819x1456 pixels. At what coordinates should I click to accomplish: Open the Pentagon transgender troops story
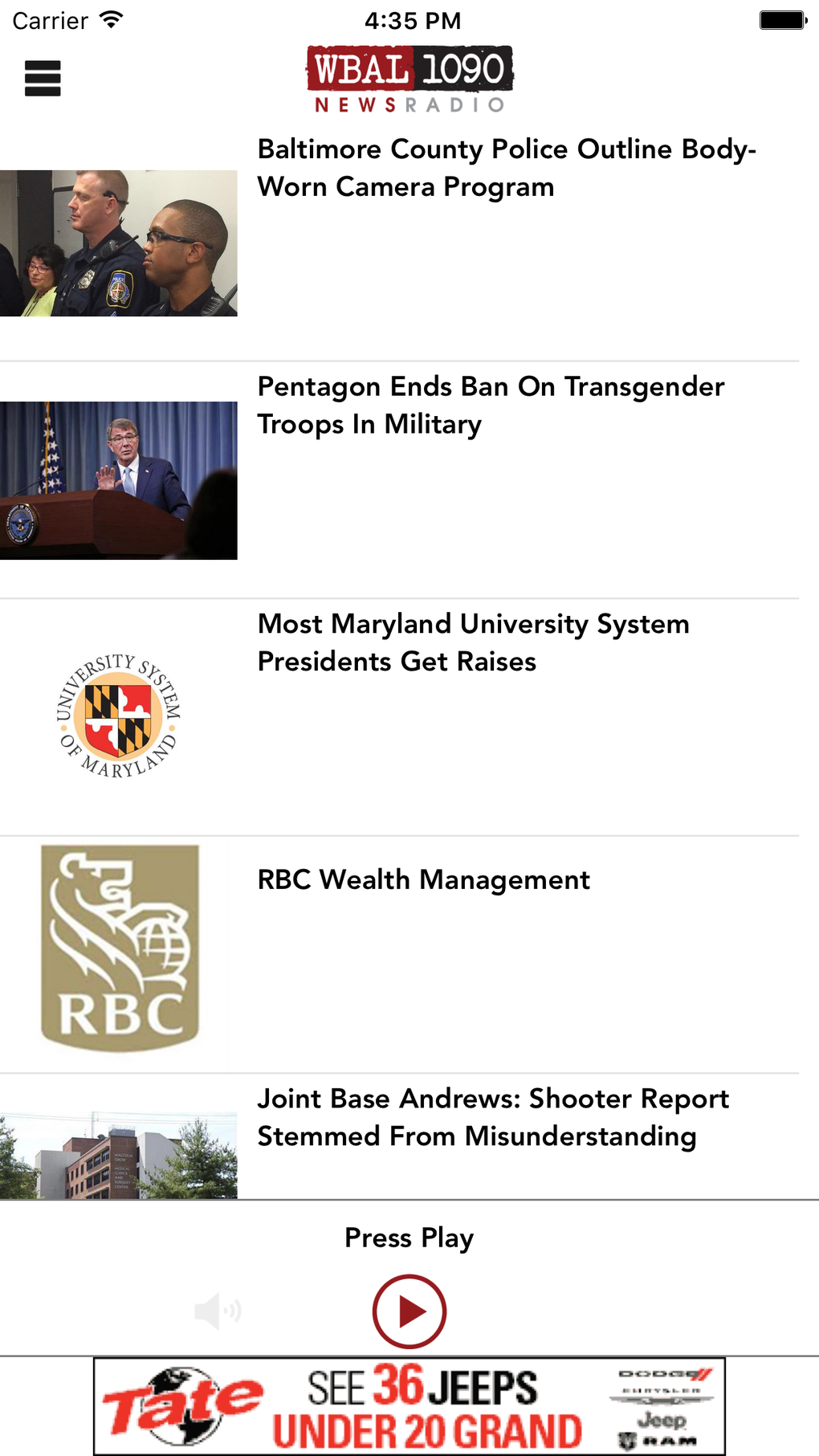tap(491, 405)
